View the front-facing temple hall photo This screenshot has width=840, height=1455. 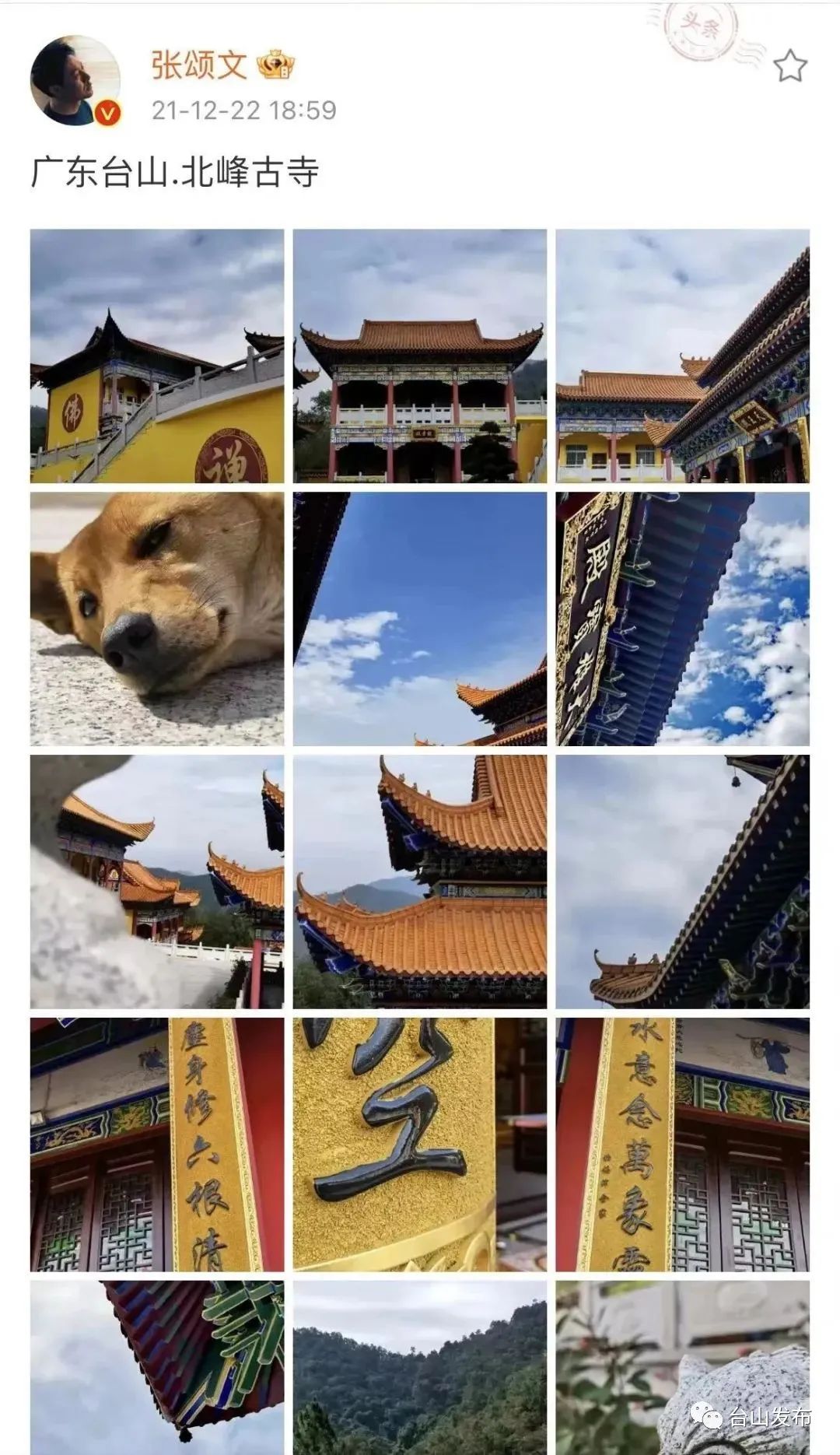point(420,356)
